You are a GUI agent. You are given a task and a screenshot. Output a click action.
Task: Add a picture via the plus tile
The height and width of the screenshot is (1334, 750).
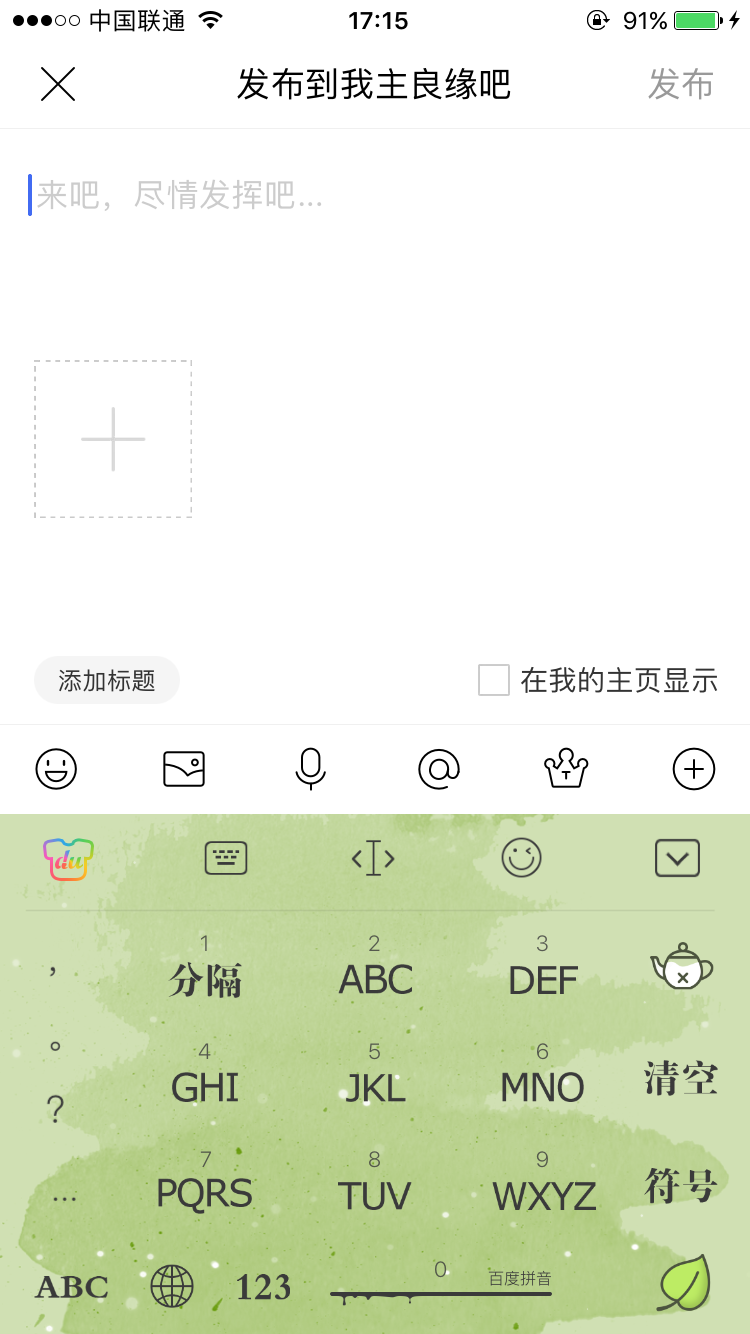coord(113,439)
